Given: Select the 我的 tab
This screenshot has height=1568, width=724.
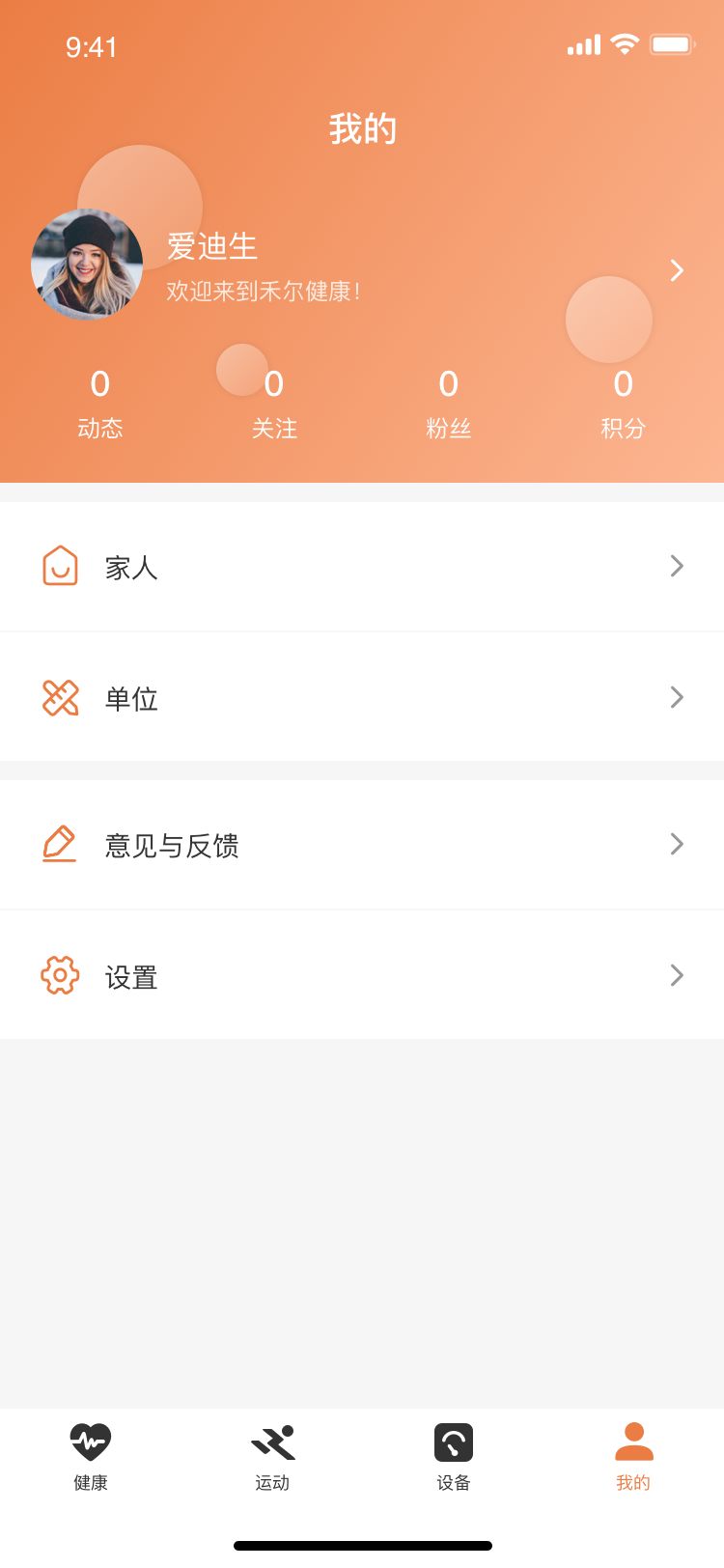Looking at the screenshot, I should click(634, 1456).
